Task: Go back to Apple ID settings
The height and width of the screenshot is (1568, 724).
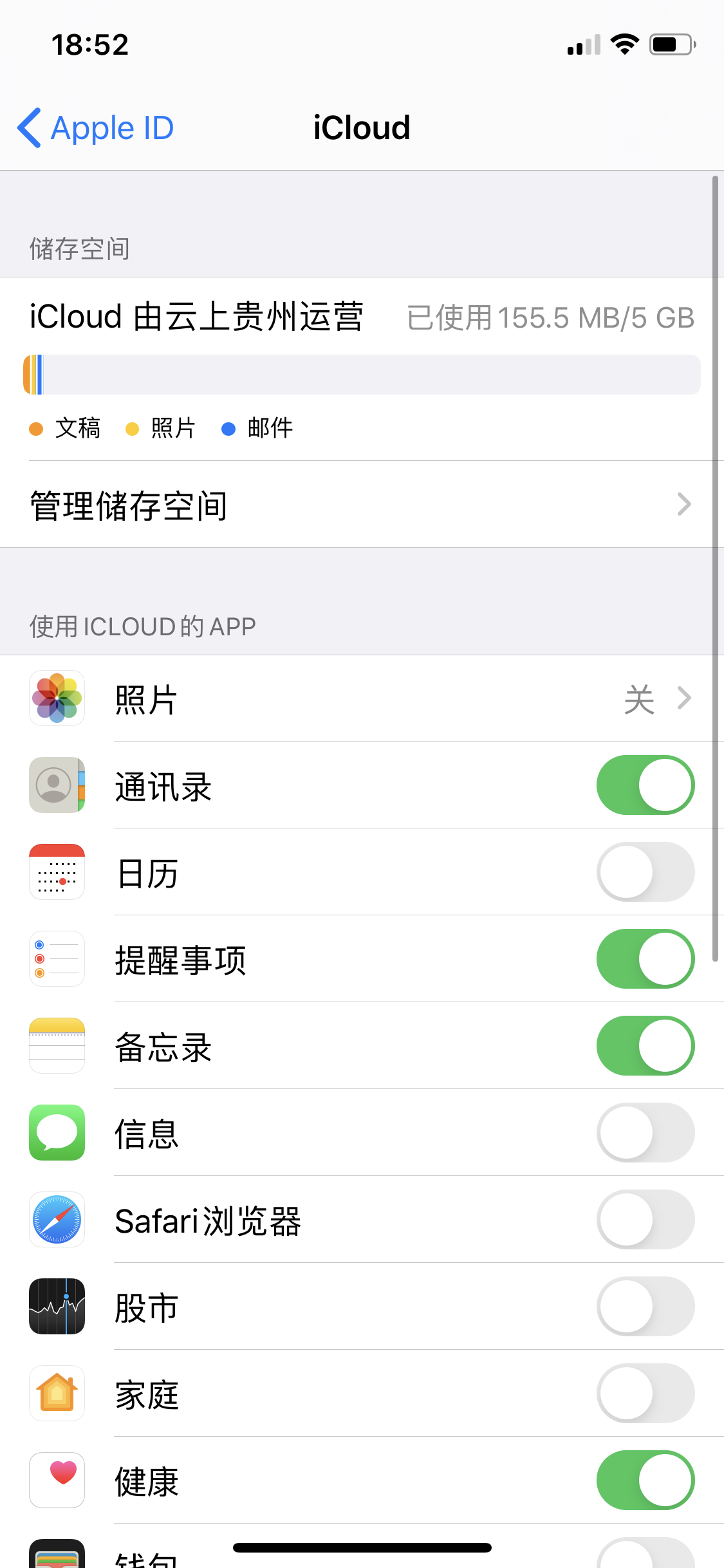Action: pos(97,127)
